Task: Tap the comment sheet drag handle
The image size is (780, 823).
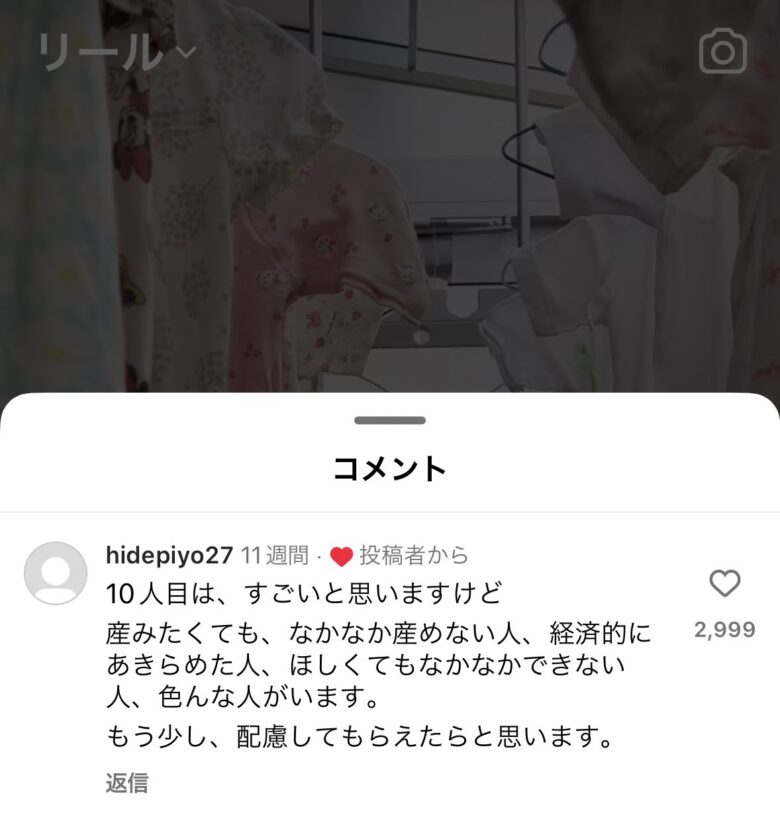Action: pos(390,421)
